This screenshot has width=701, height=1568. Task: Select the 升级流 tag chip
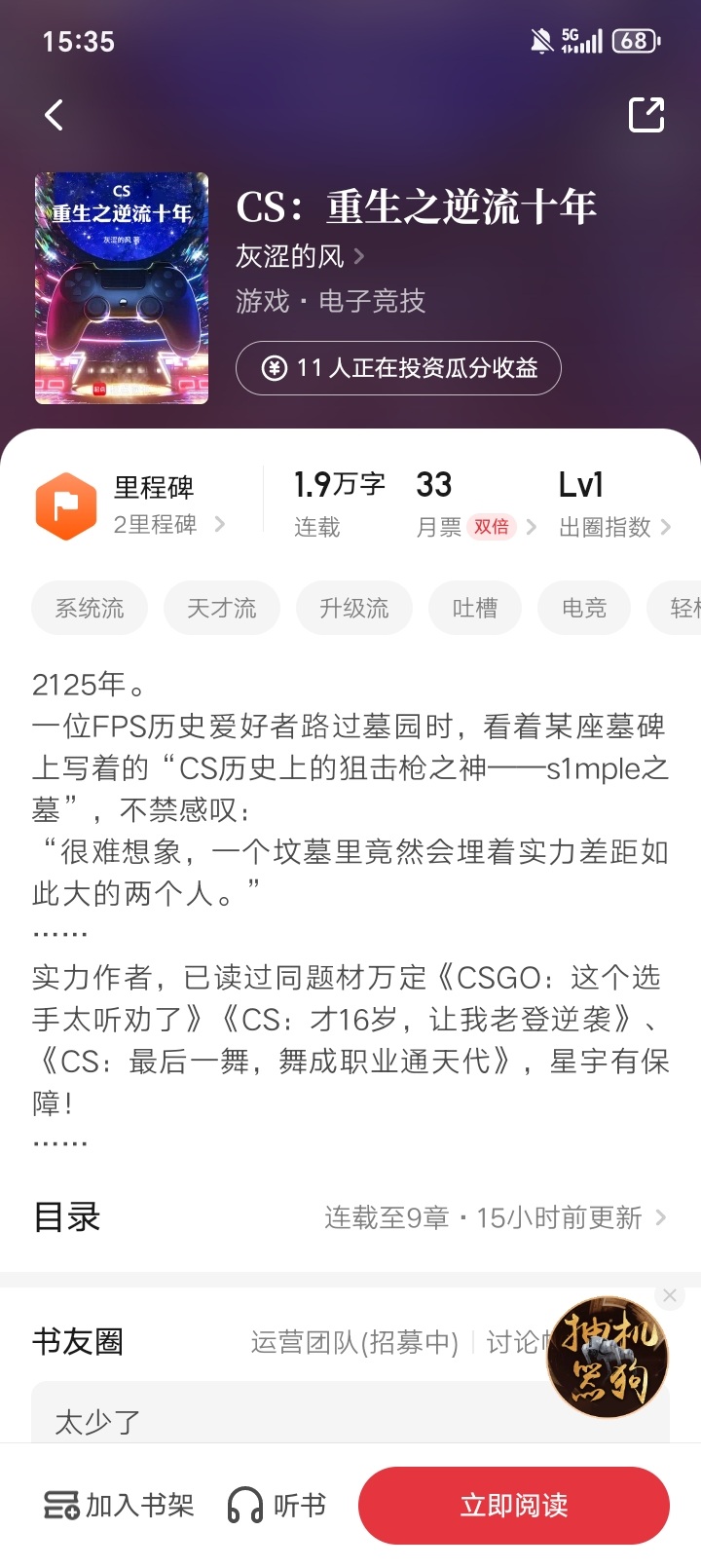[354, 609]
